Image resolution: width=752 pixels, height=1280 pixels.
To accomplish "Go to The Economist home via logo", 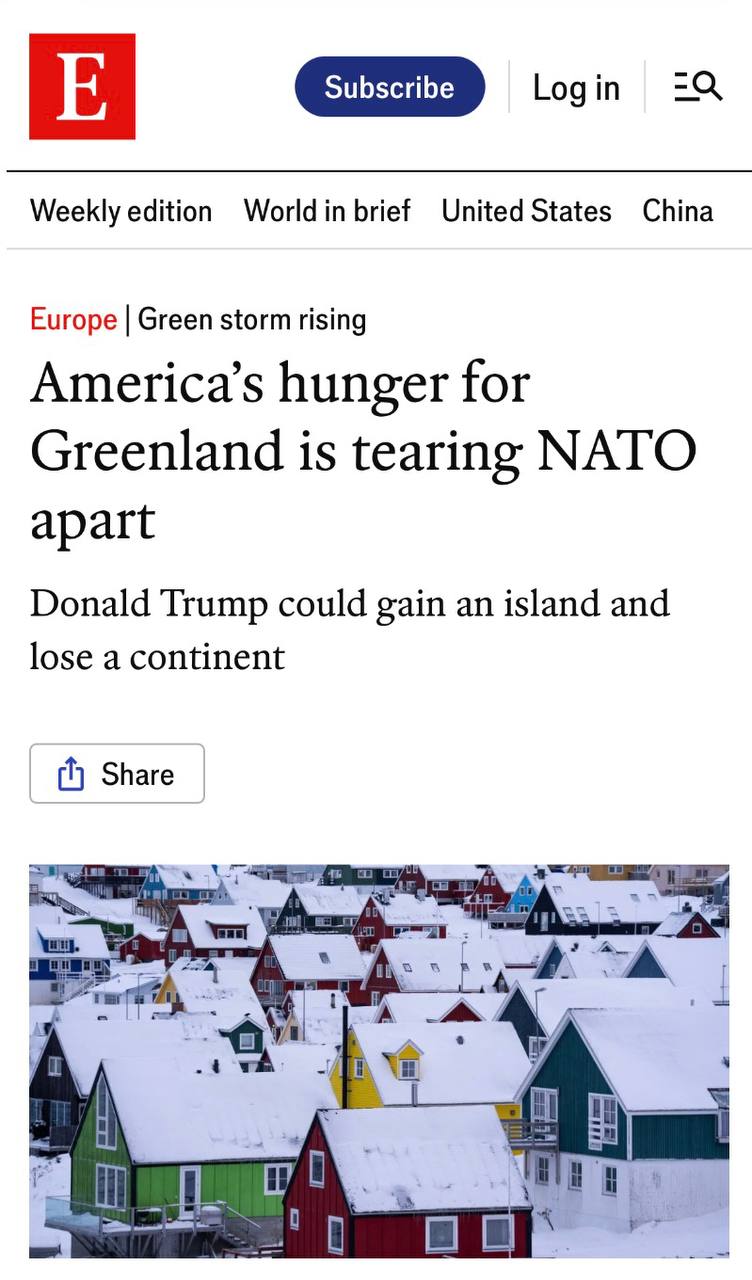I will 82,87.
